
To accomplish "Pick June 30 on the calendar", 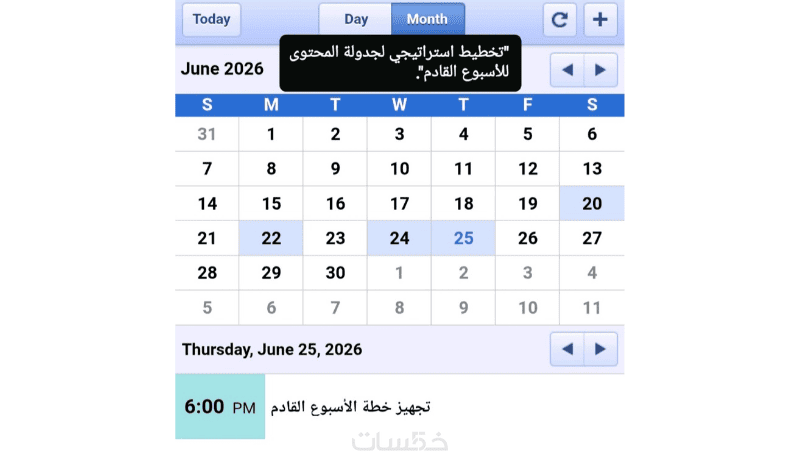I will 335,273.
